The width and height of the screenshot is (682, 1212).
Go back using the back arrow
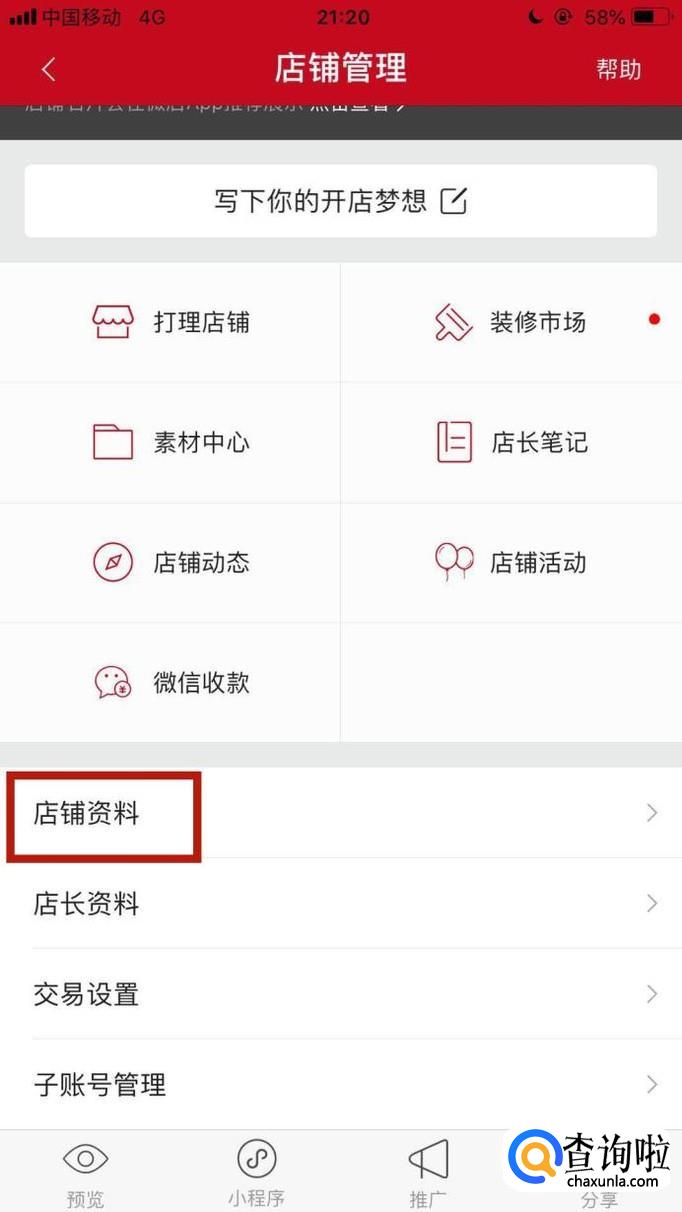[48, 69]
